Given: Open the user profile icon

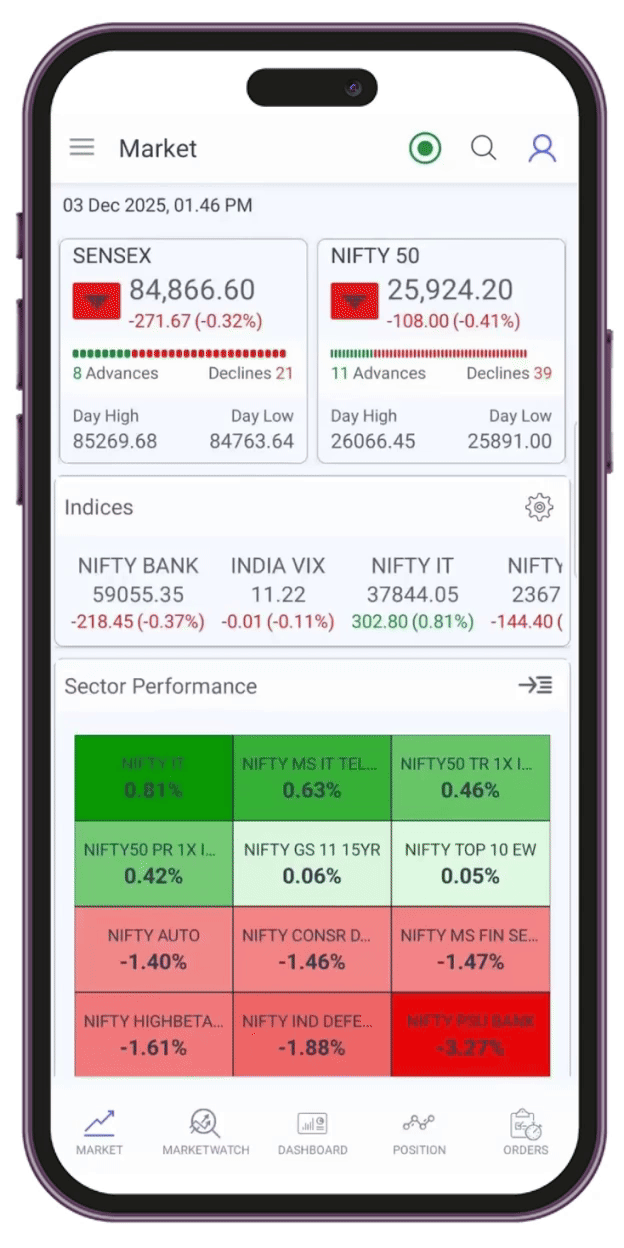Looking at the screenshot, I should [x=542, y=149].
